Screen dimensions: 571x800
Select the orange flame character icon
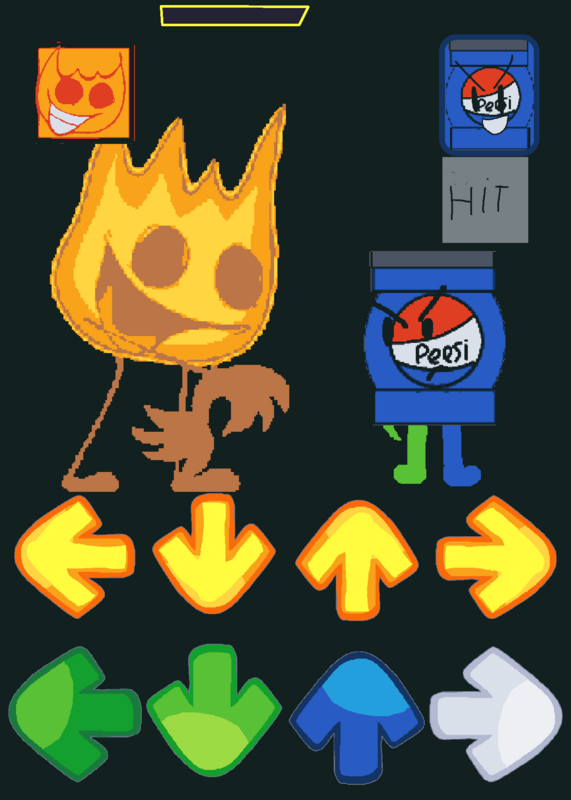coord(84,93)
